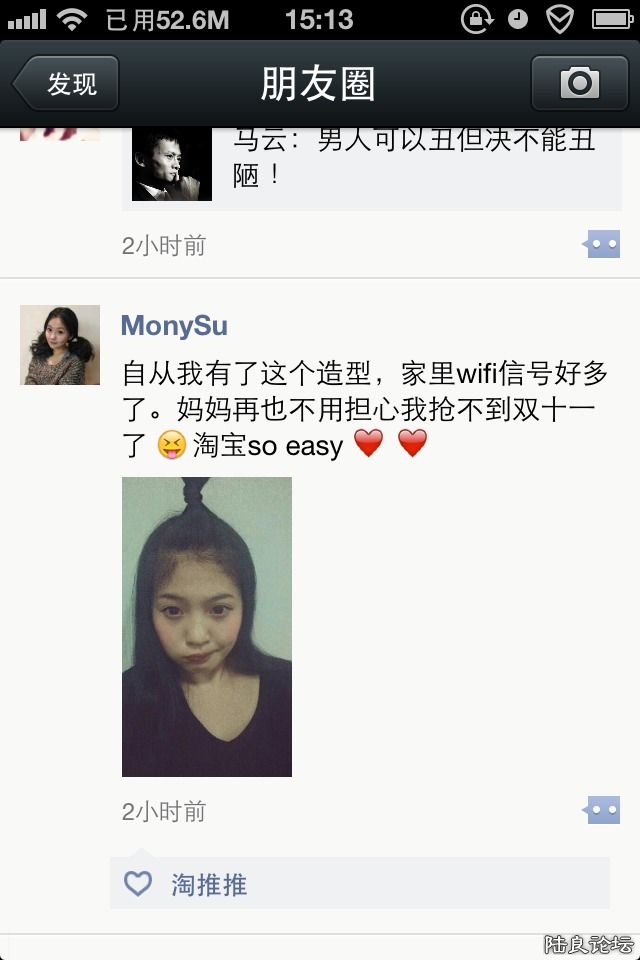Screen dimensions: 640x960
Task: Go back to 发现
Action: [67, 84]
